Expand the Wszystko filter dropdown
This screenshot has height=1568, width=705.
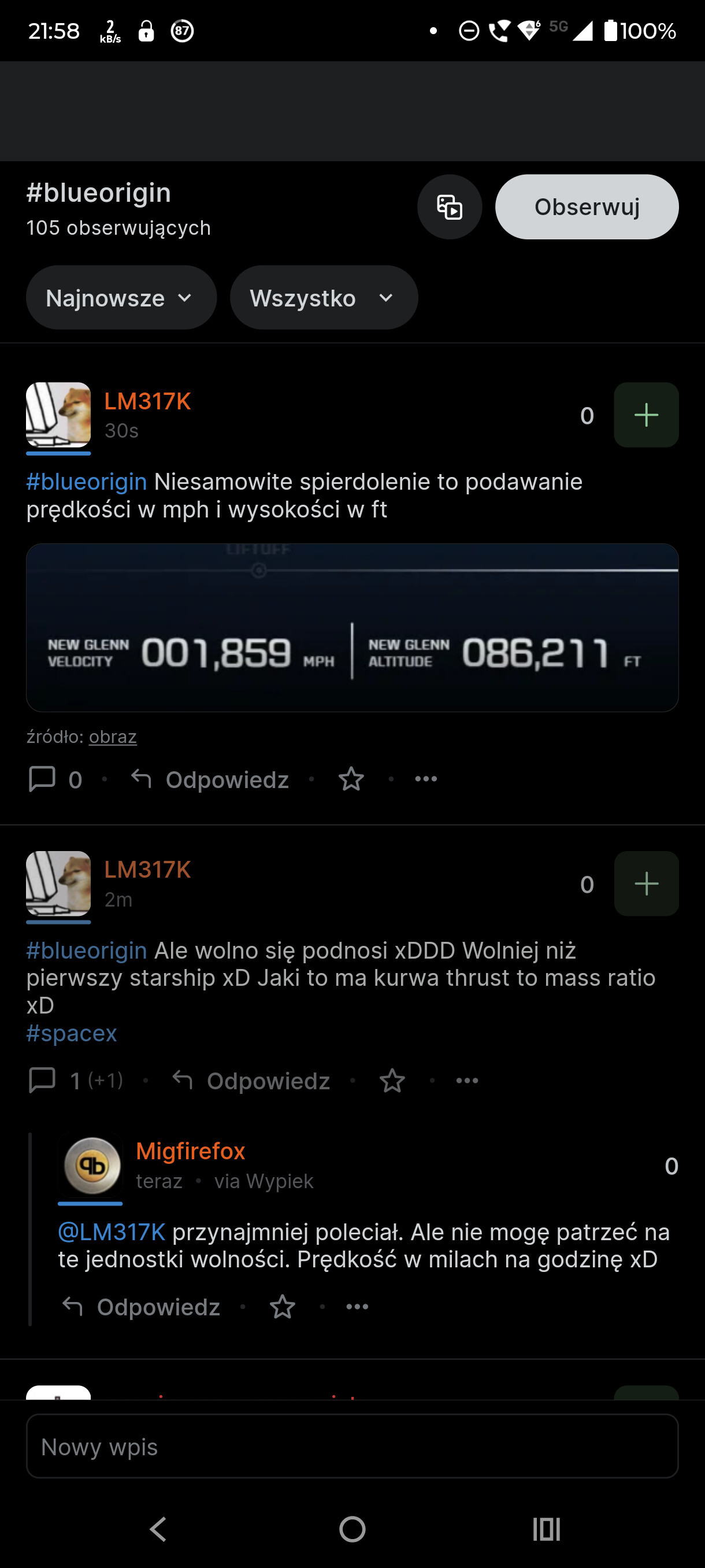[x=324, y=298]
